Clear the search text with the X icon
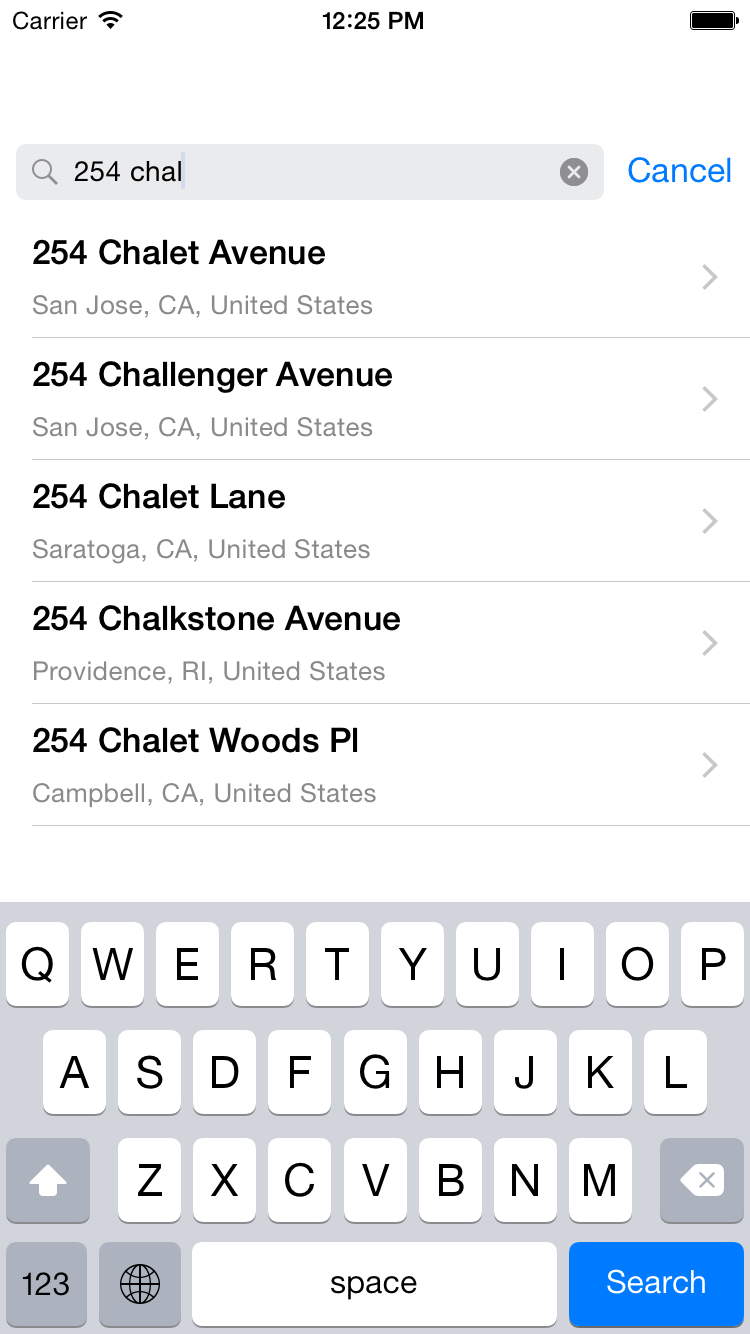Screen dimensions: 750x1334 [573, 172]
